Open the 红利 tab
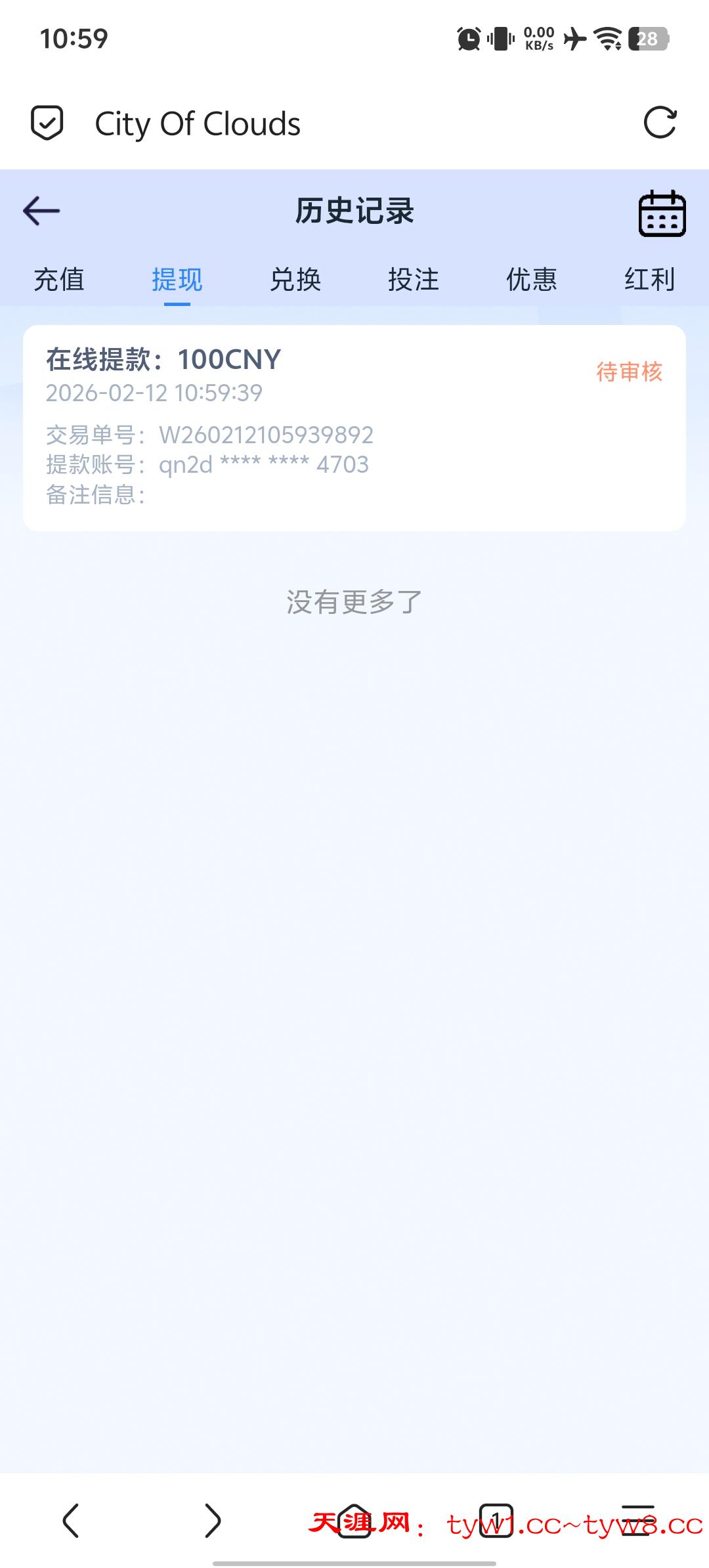This screenshot has width=709, height=1568. (649, 280)
